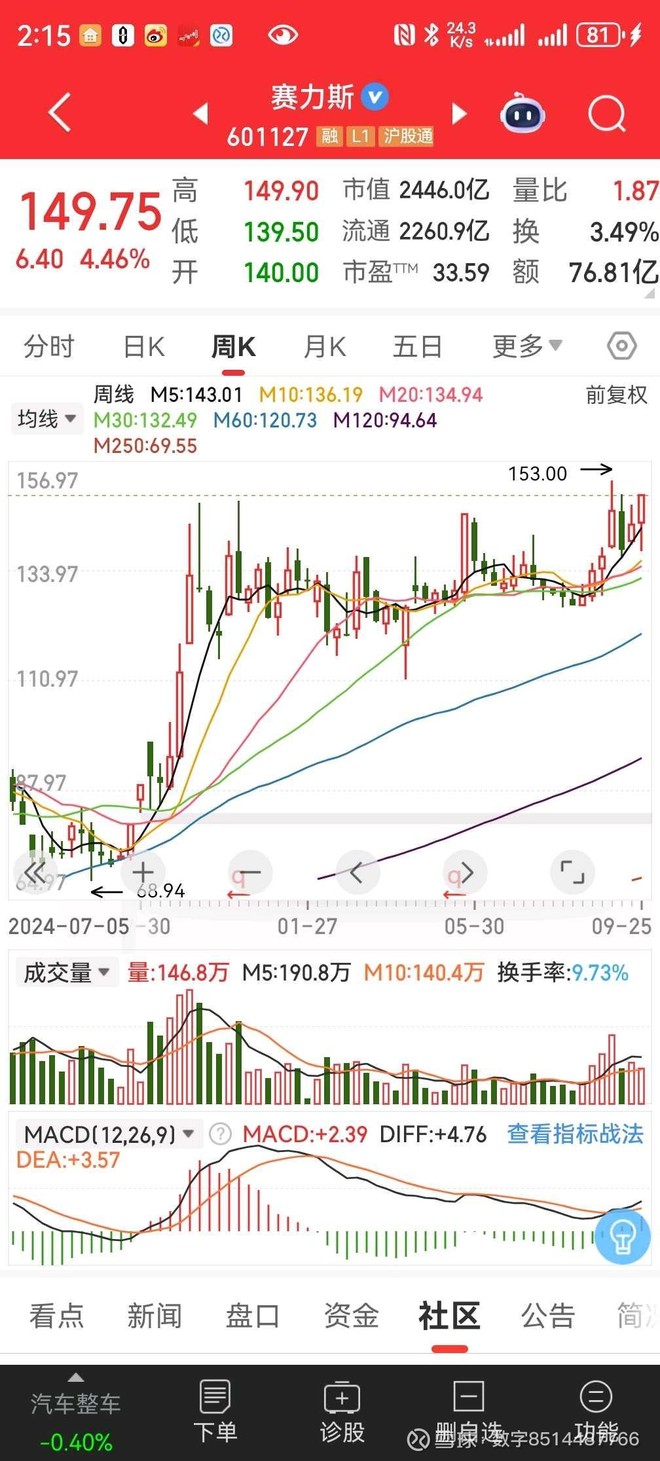Open the 成交量 indicator dropdown
Viewport: 660px width, 1461px height.
(x=66, y=972)
